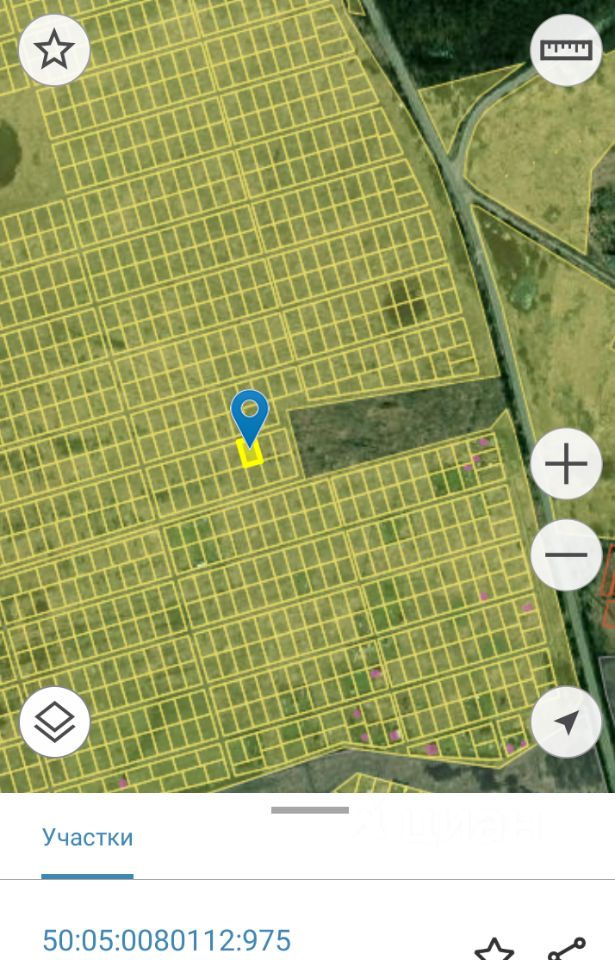Open favorites with the star button
This screenshot has height=960, width=615.
(x=54, y=50)
